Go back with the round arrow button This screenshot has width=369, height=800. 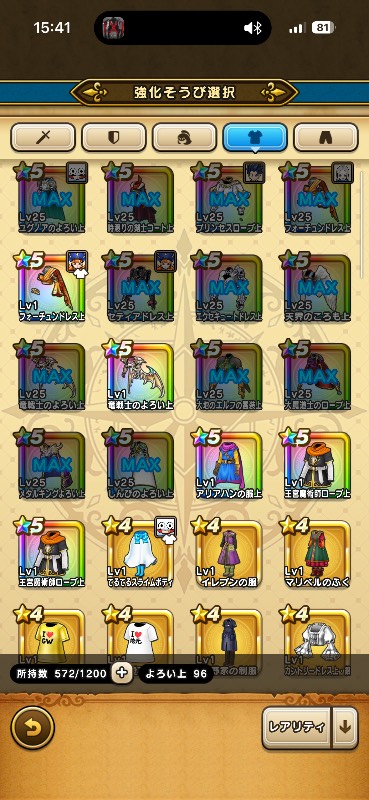click(33, 728)
